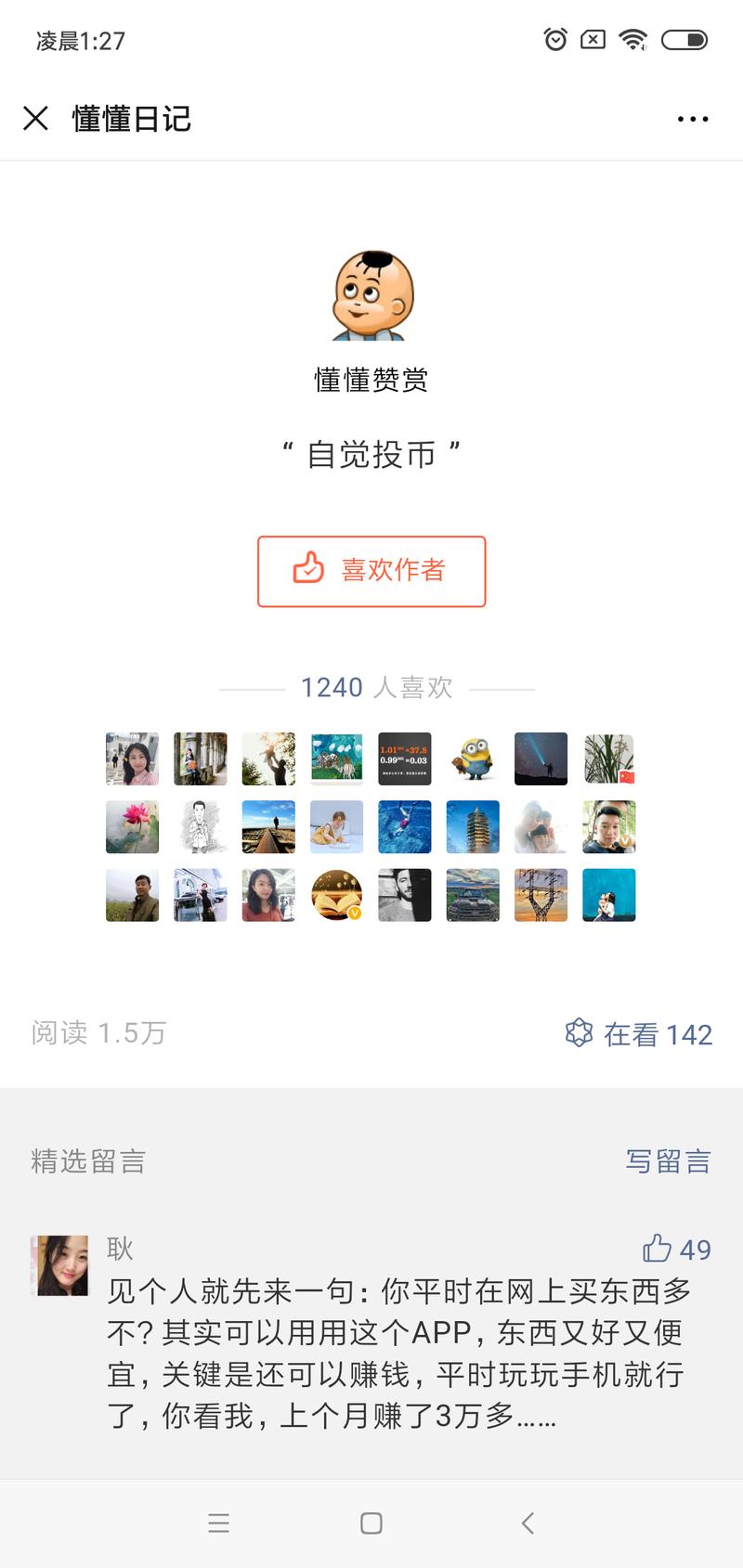Tap the Minions avatar in the likes grid

(x=473, y=758)
